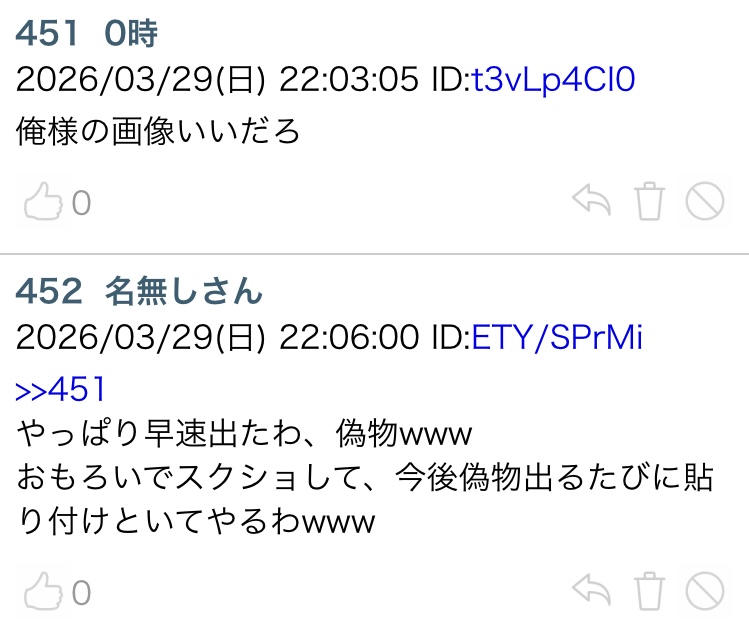Delete post 451 with the trash icon
The image size is (749, 643).
(x=649, y=202)
